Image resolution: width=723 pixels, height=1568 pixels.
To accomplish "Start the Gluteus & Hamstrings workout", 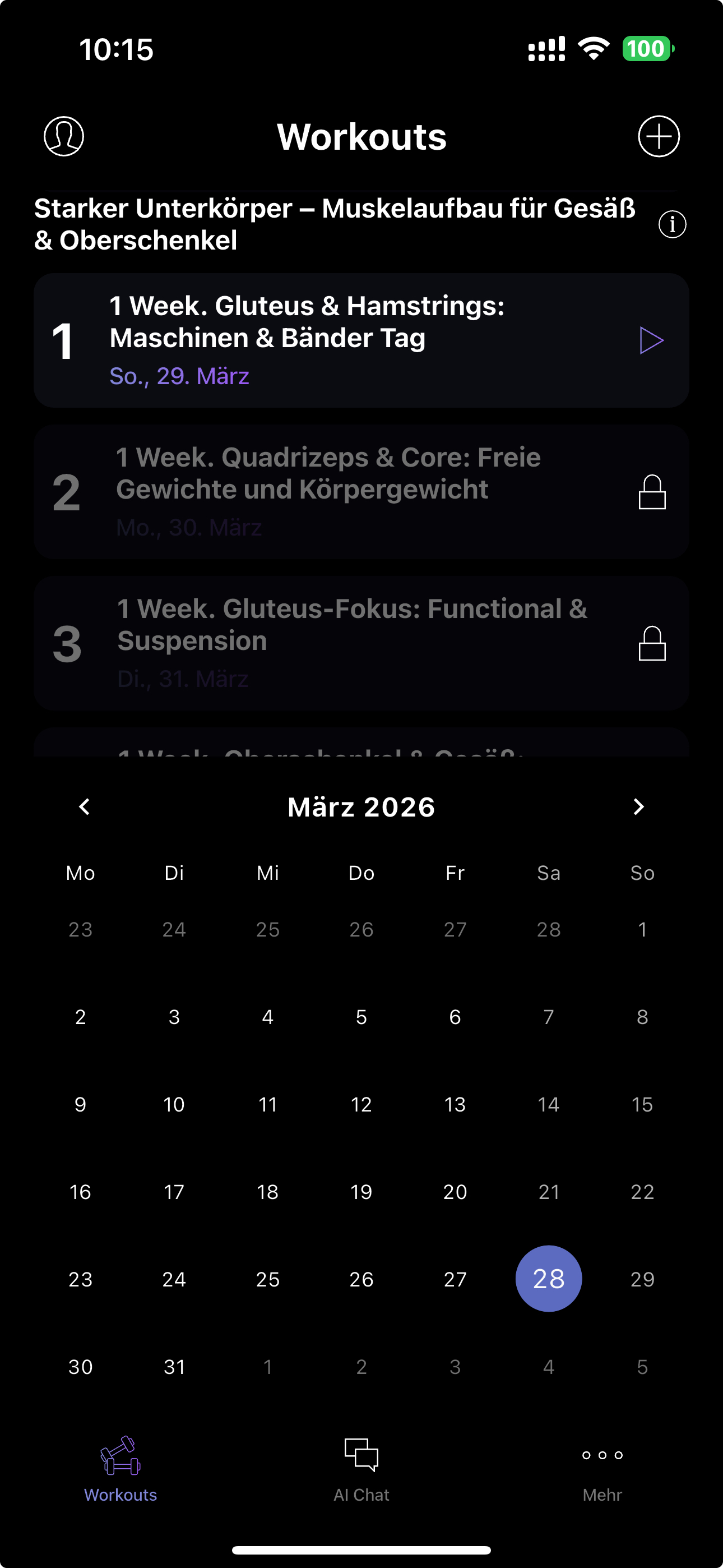I will (x=651, y=340).
